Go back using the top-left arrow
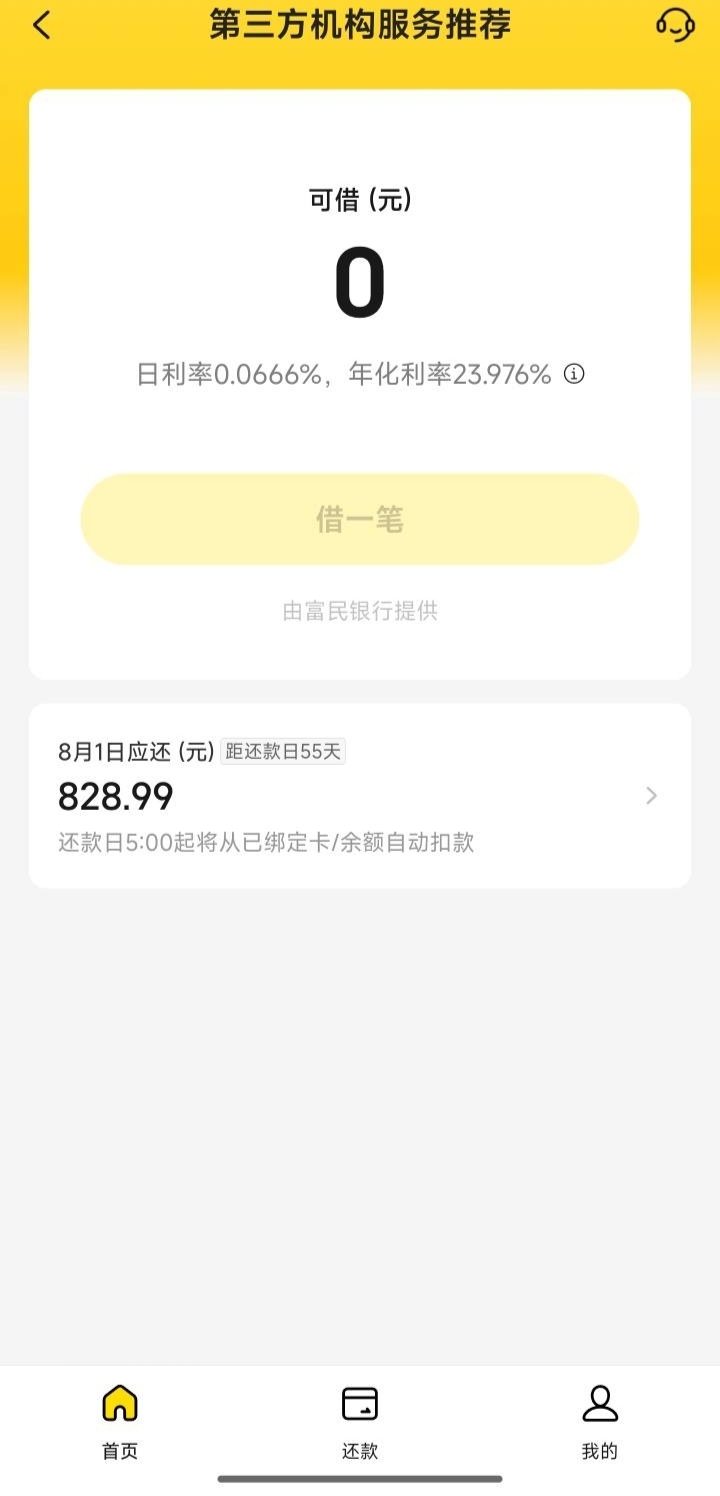 (x=41, y=26)
